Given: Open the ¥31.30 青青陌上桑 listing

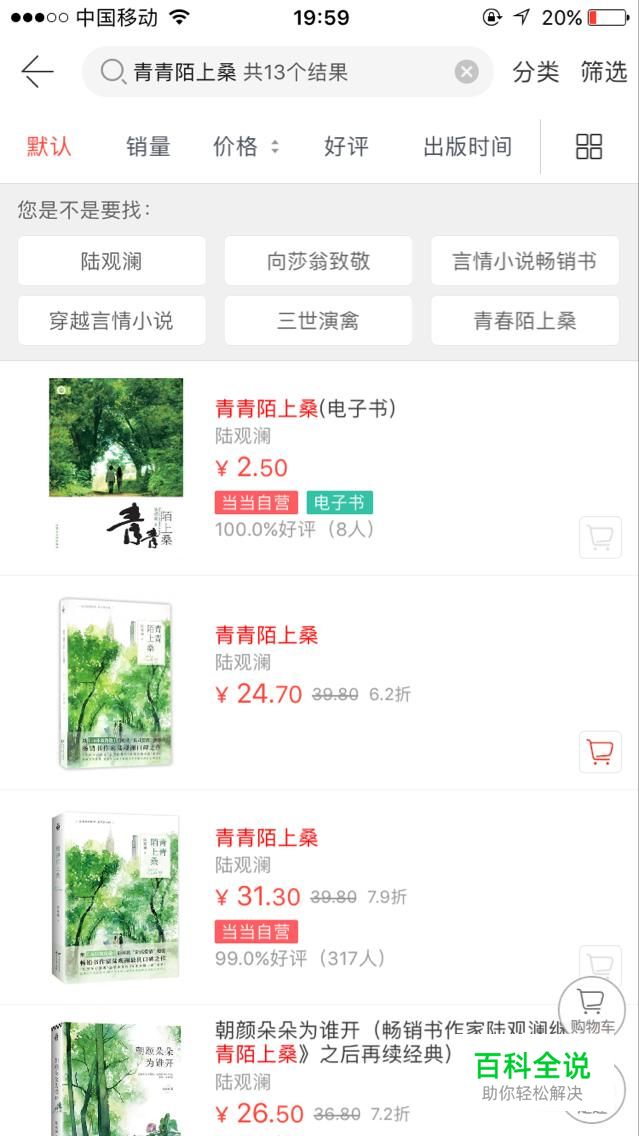Looking at the screenshot, I should (267, 838).
